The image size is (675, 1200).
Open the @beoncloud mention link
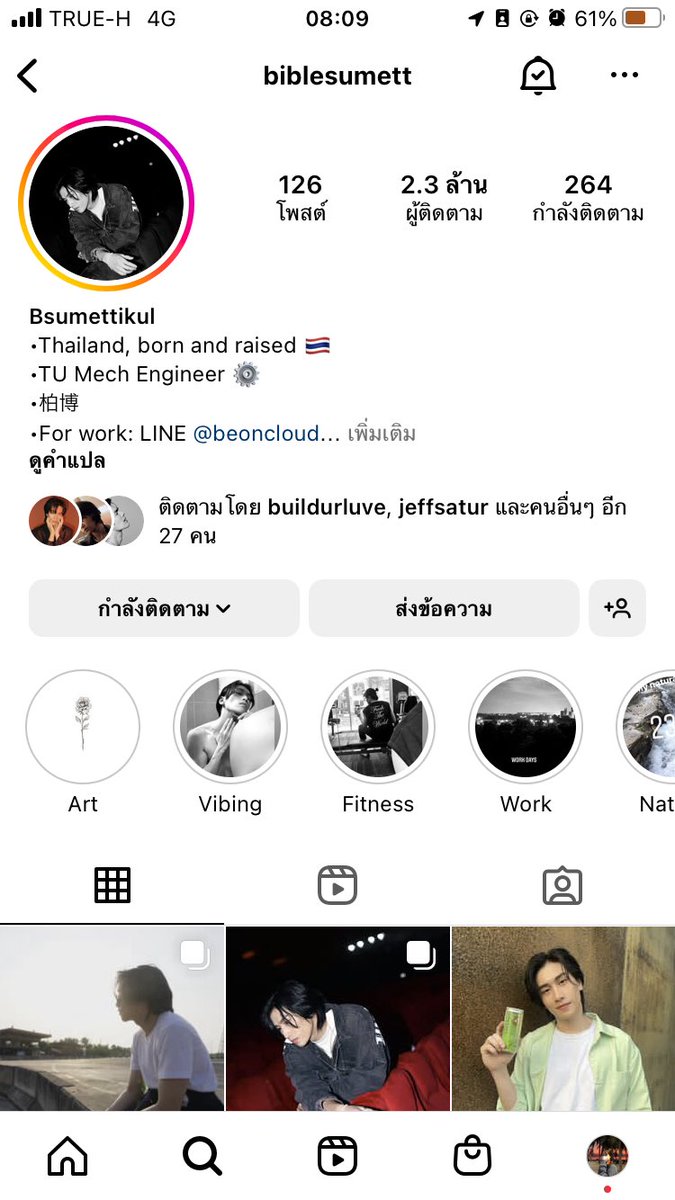[x=267, y=434]
